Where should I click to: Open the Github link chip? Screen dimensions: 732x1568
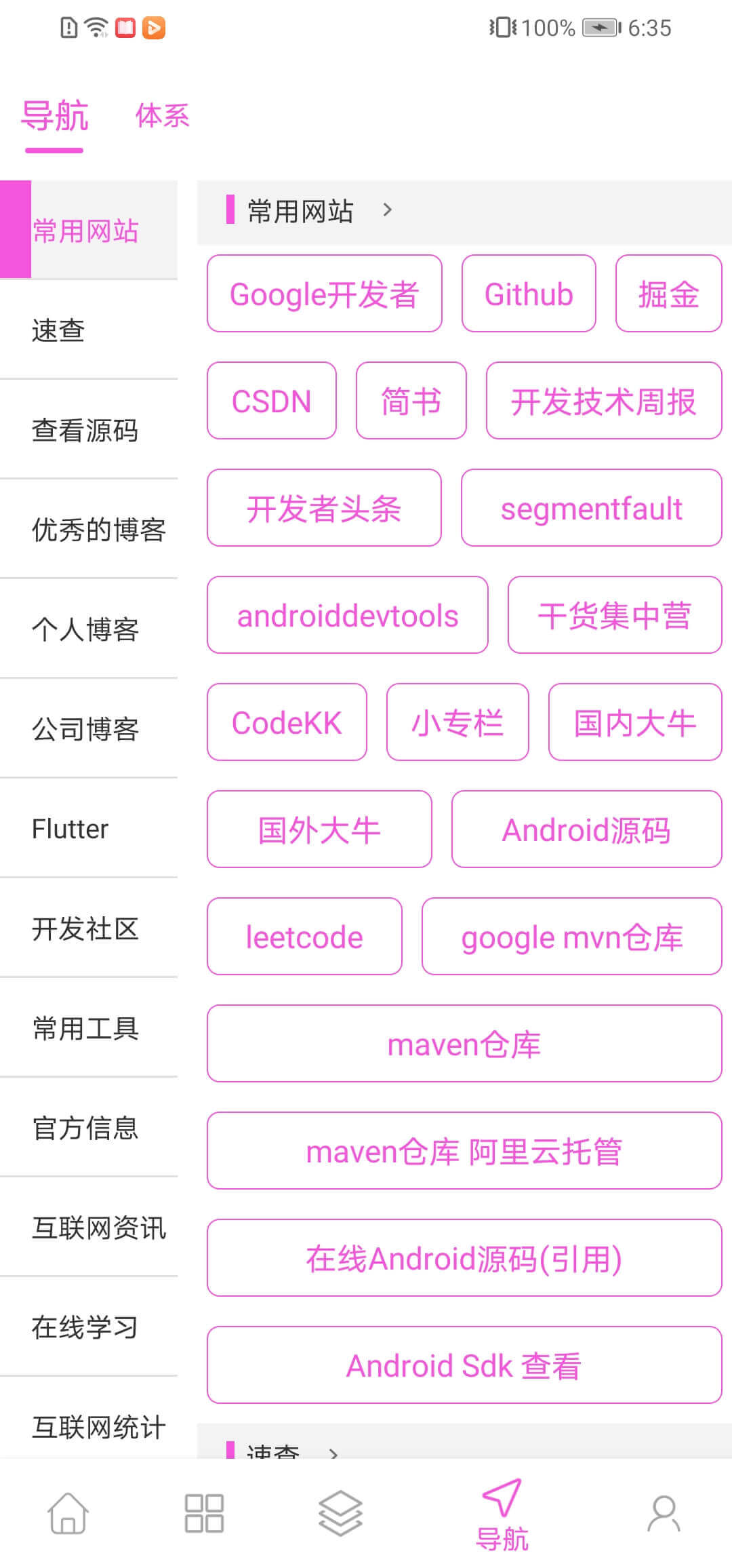[529, 294]
